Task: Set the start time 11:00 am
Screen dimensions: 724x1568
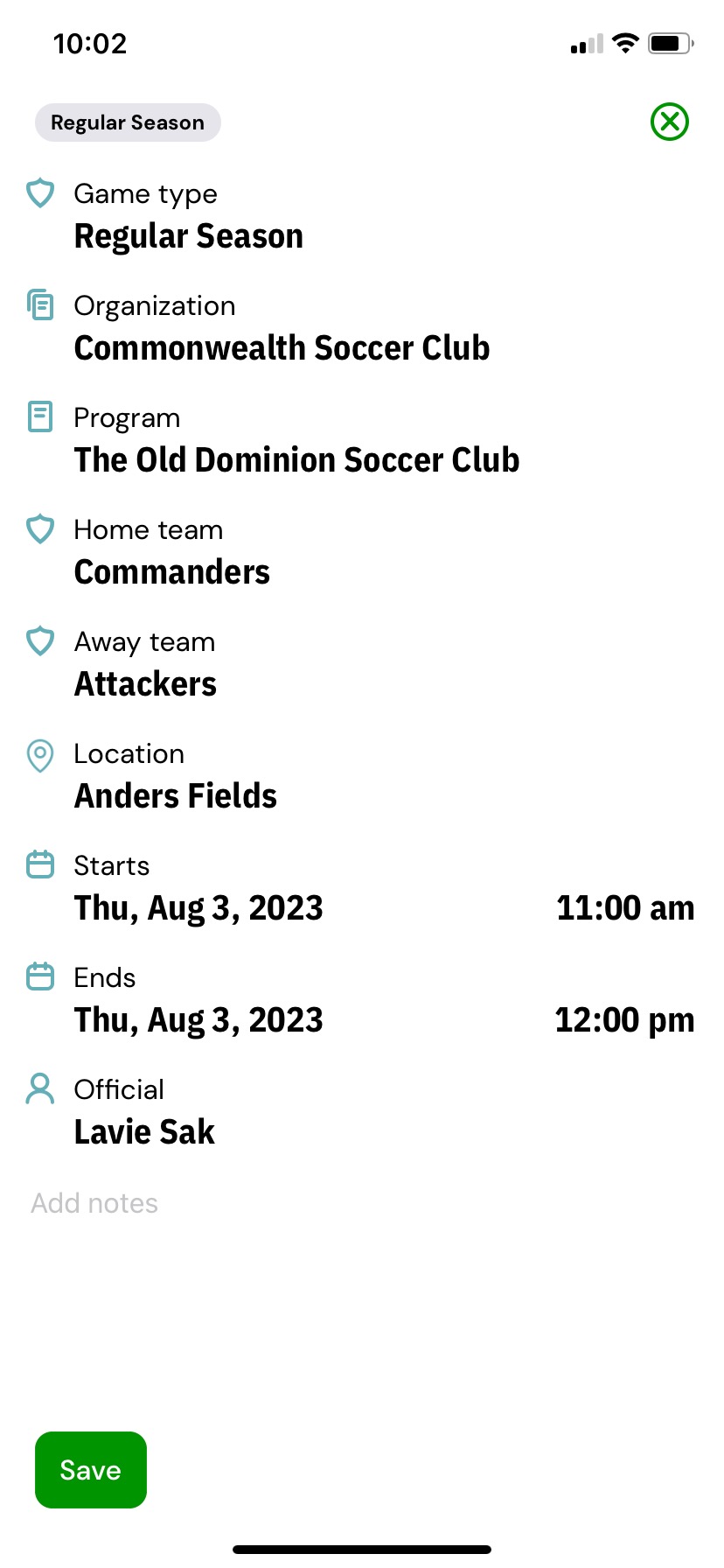Action: pos(625,908)
